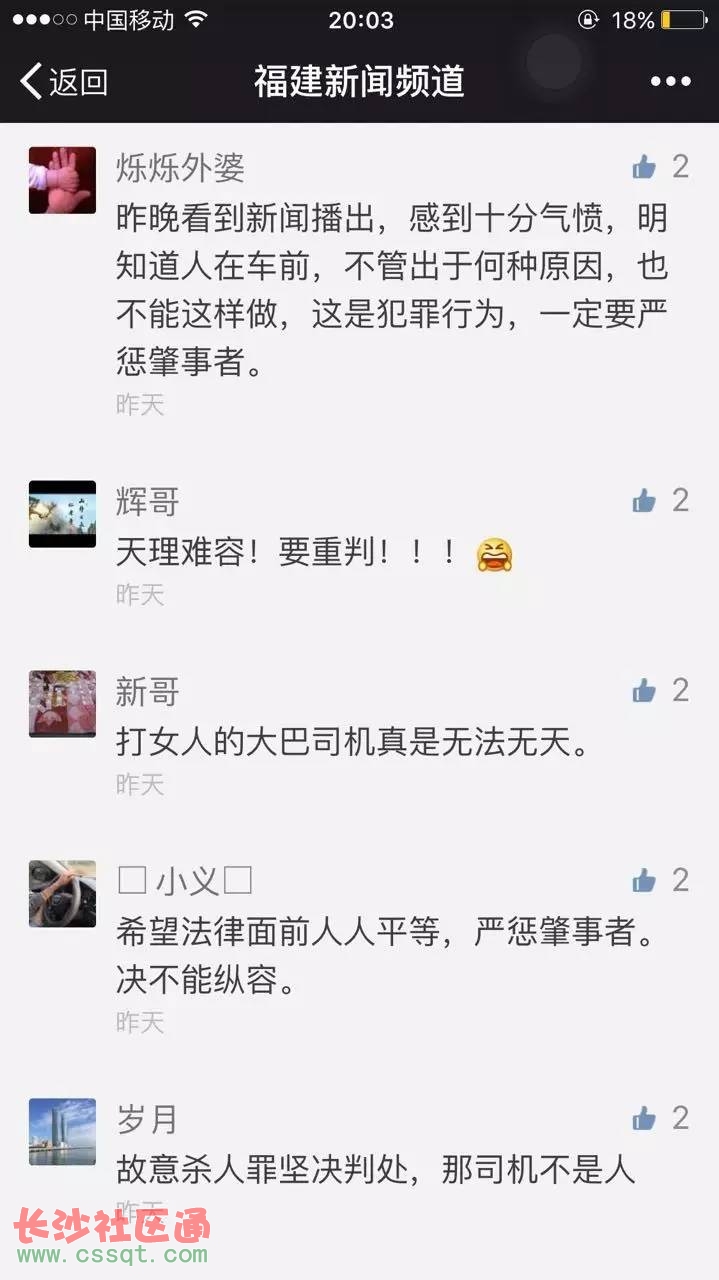Like the comment by 烁烁外婆

coord(645,167)
